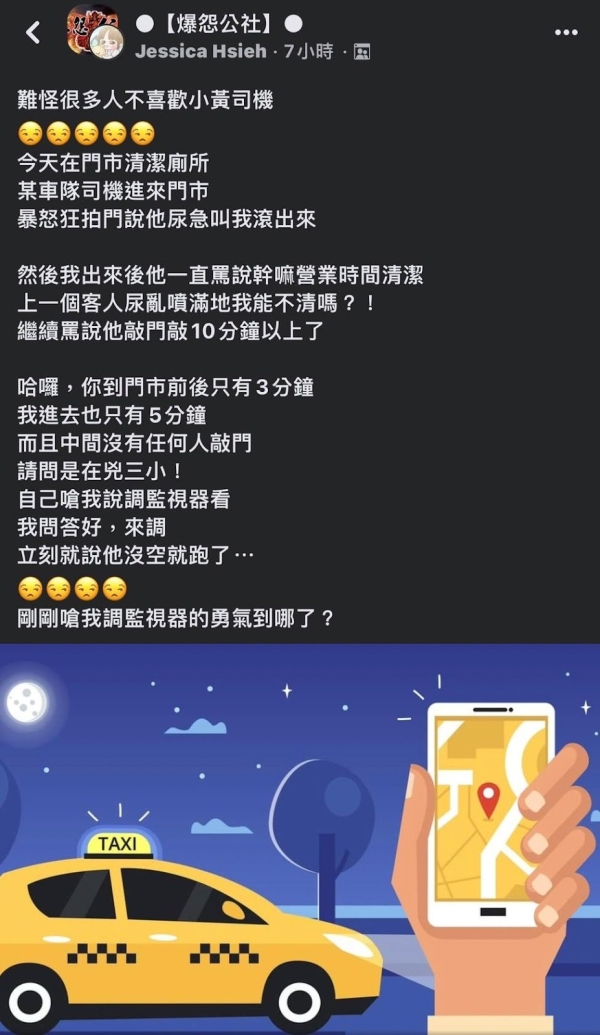Go back using the top-left arrow

click(33, 33)
